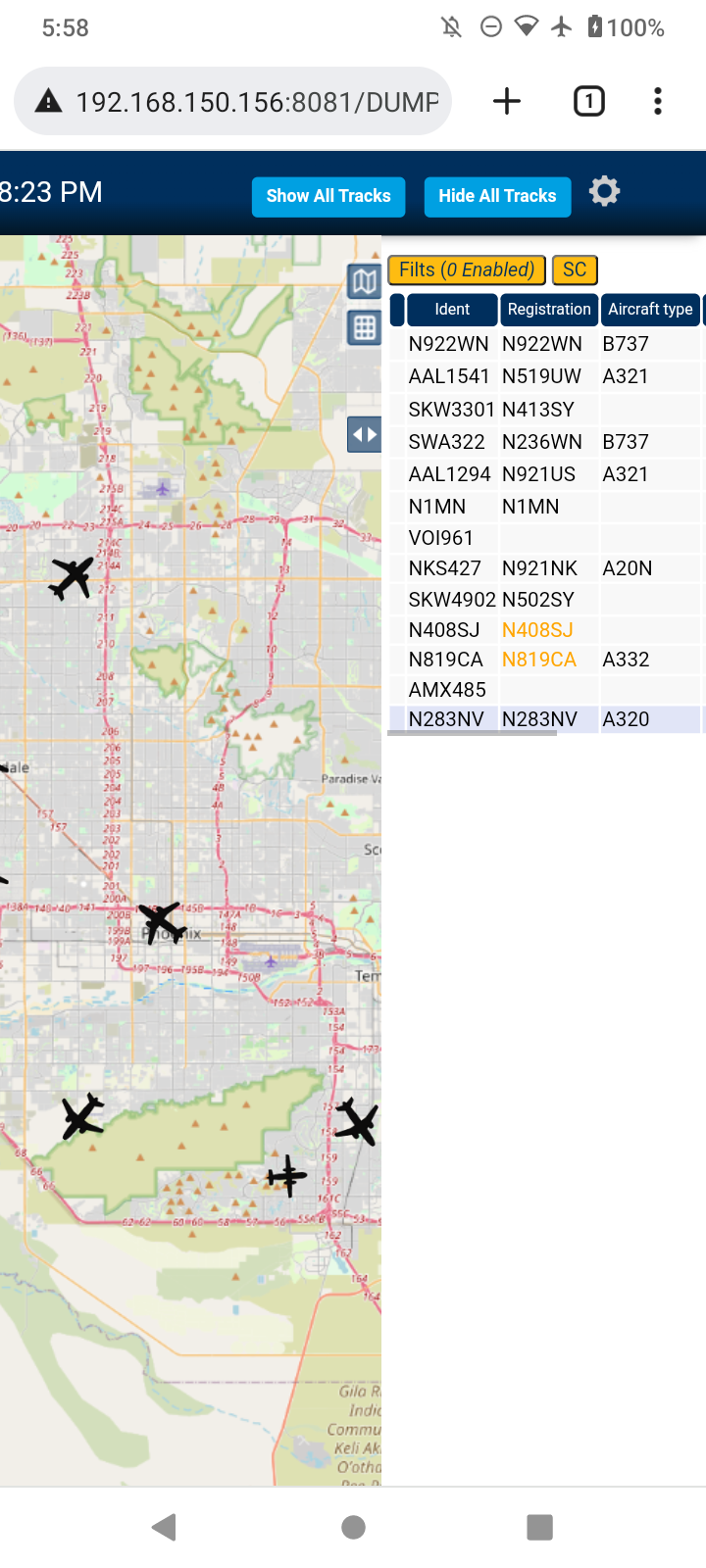
Task: Open the browser tab switcher
Action: tap(588, 101)
